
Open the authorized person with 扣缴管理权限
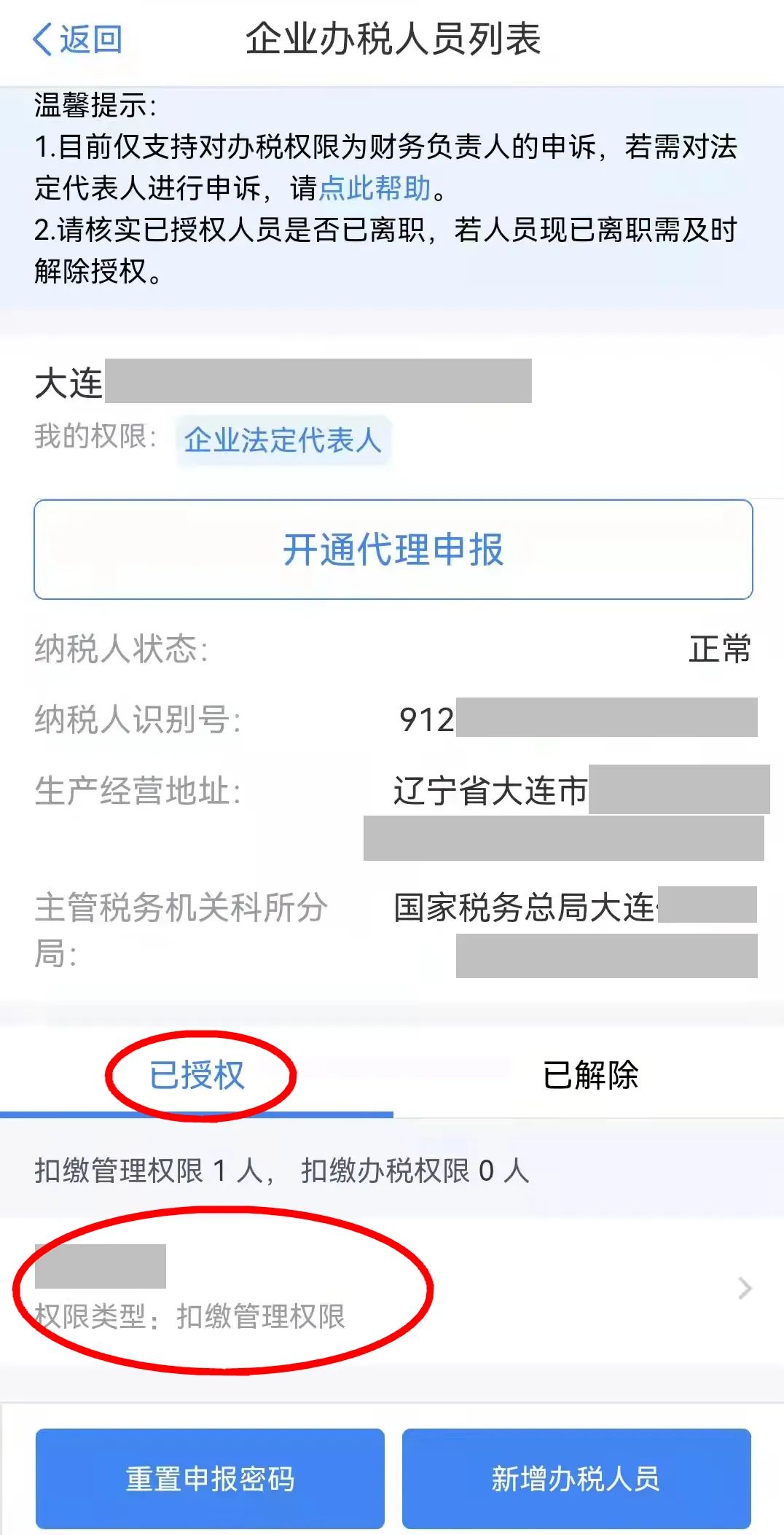point(392,1289)
